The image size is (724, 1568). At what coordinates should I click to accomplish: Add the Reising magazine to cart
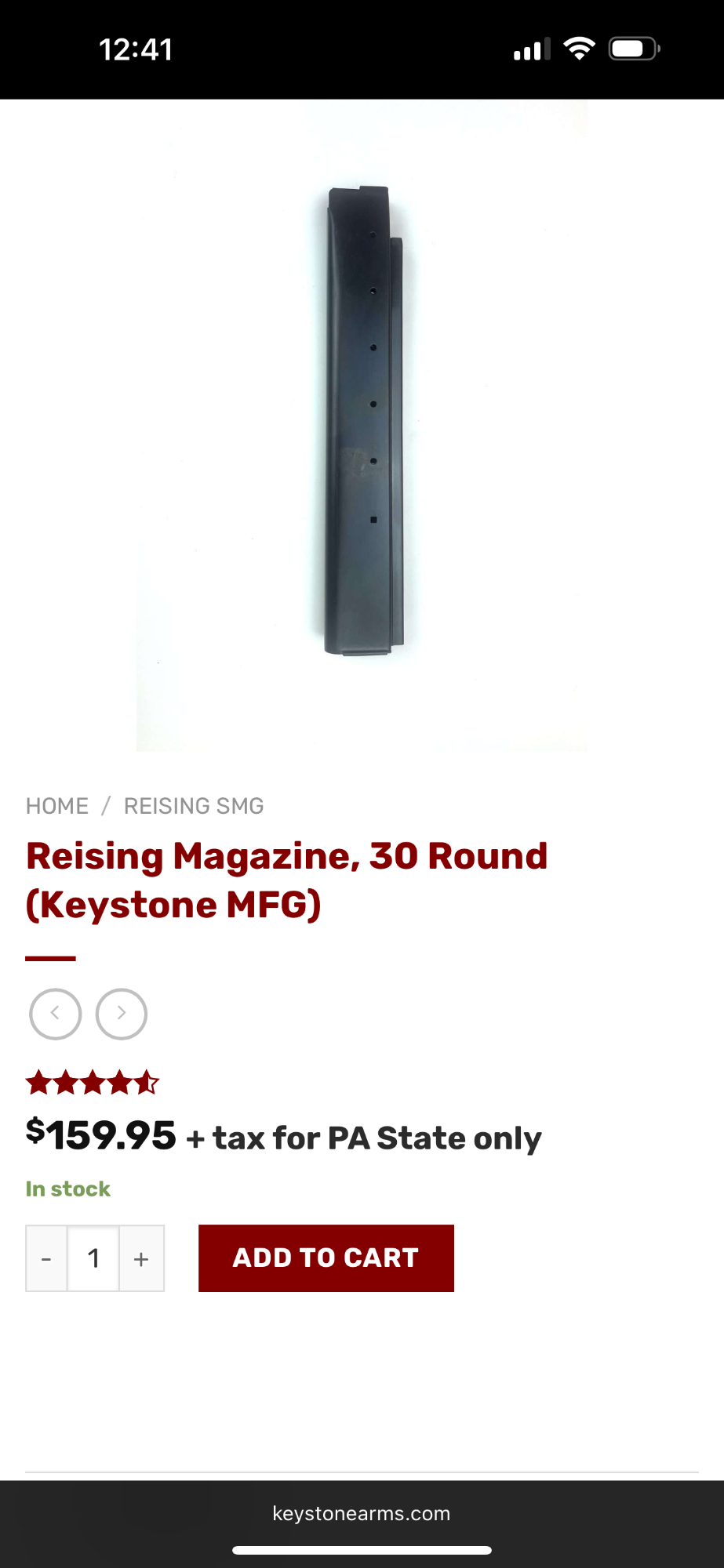(x=326, y=1258)
